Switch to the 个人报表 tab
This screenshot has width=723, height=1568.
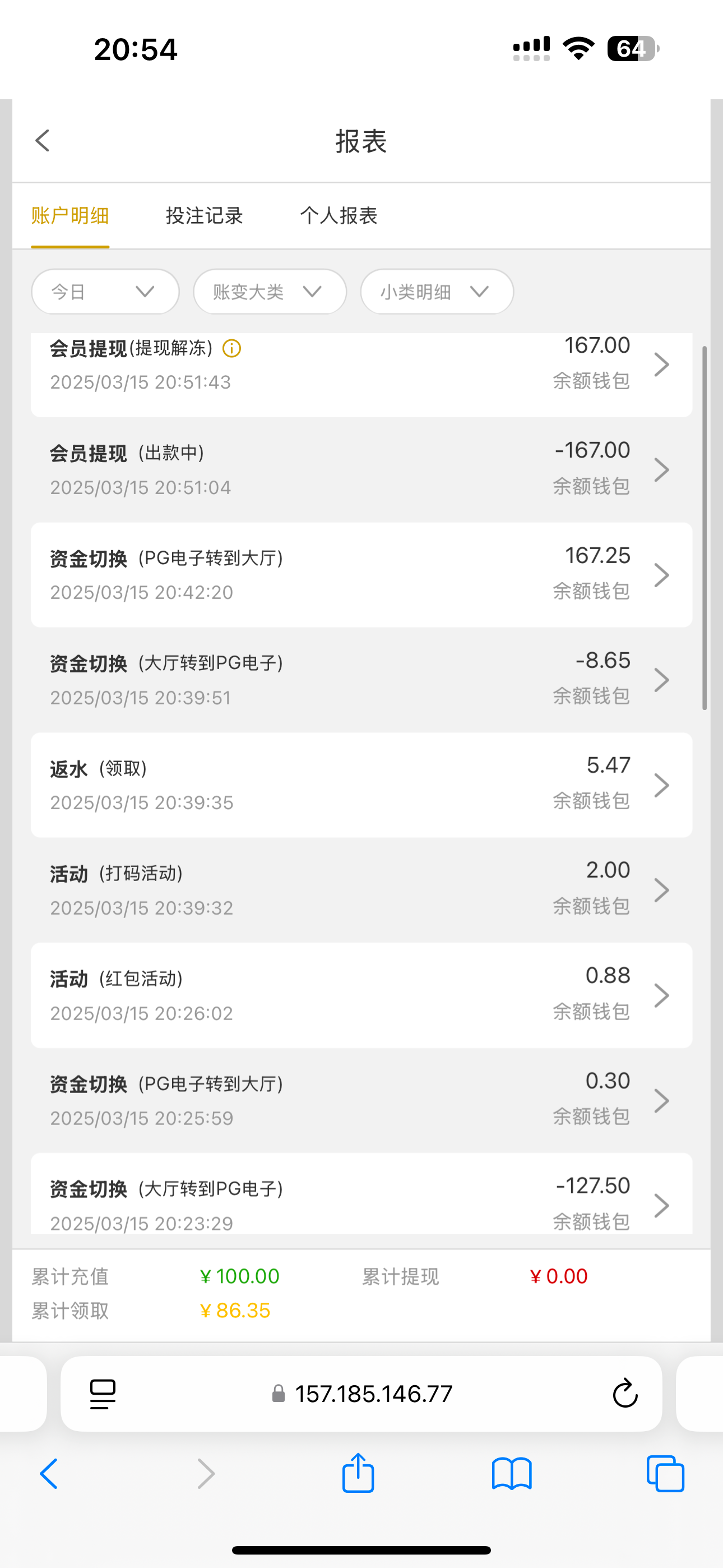[x=339, y=215]
